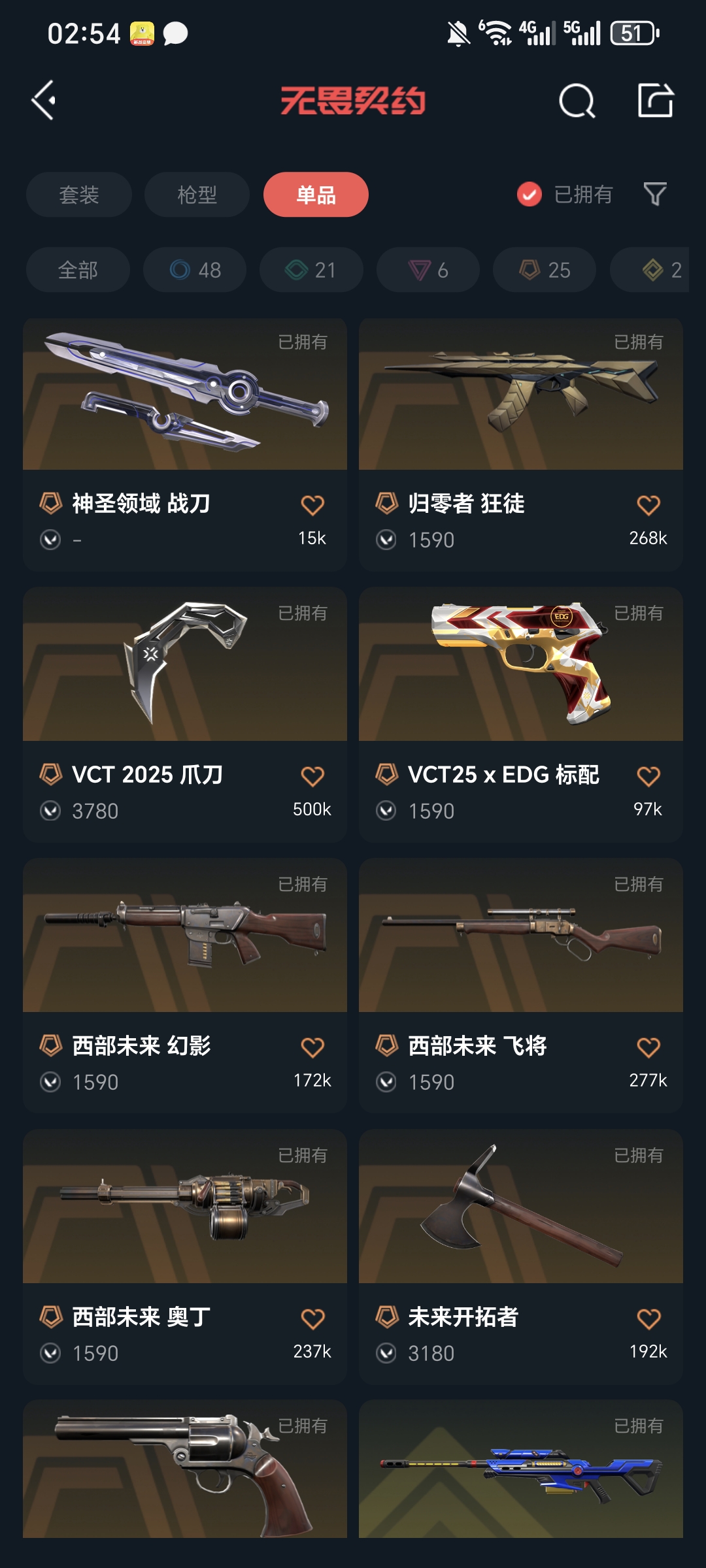706x1568 pixels.
Task: Go back using the top-left arrow
Action: coord(44,101)
